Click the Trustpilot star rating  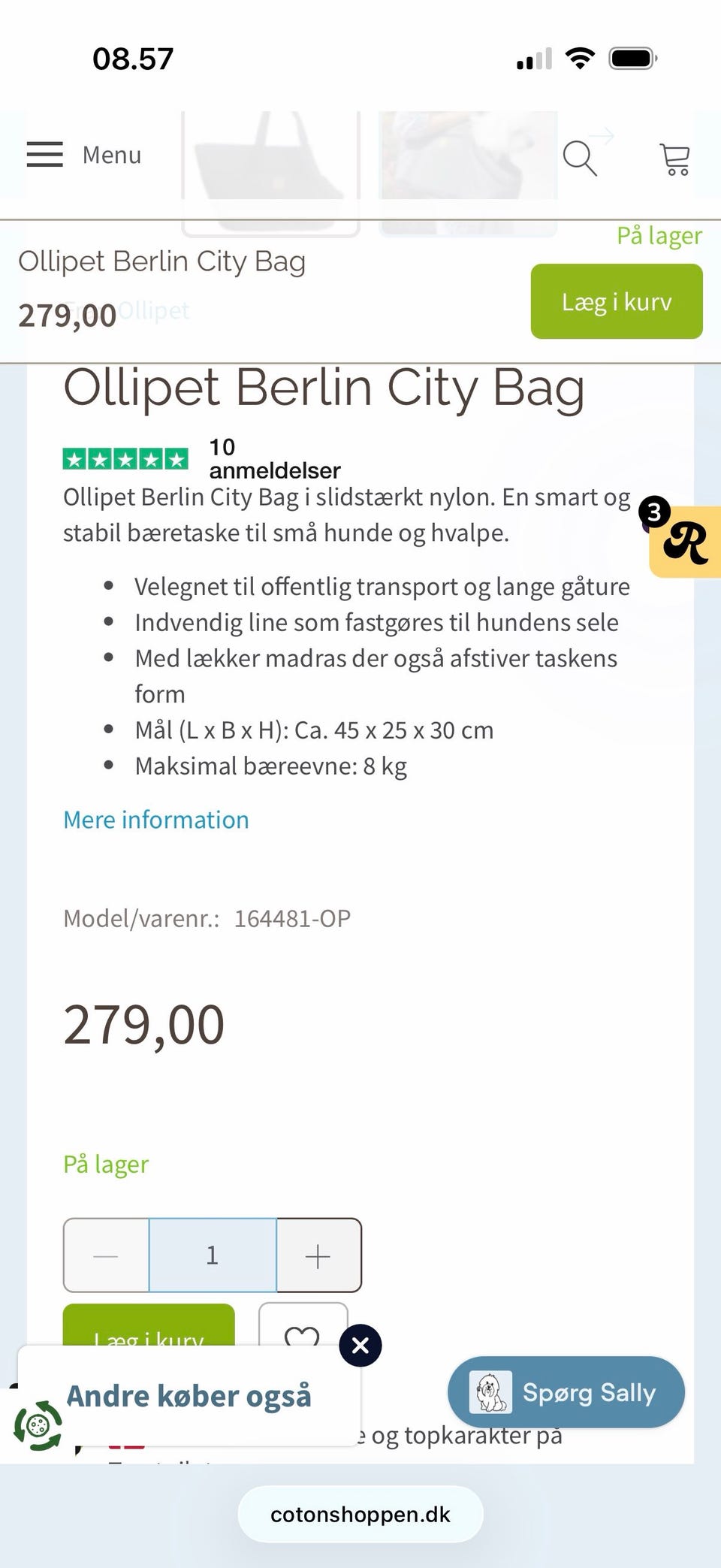coord(125,457)
